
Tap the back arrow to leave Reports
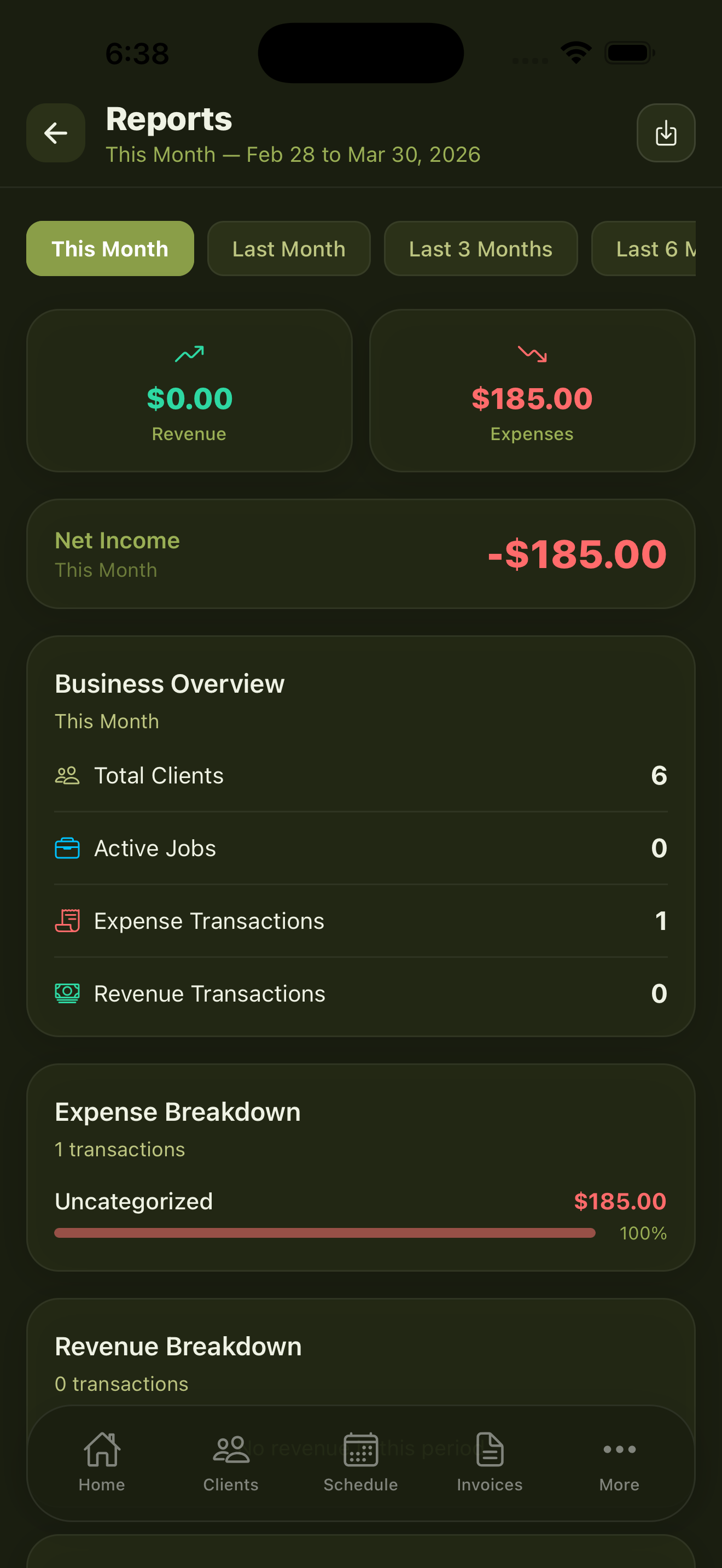pos(55,133)
